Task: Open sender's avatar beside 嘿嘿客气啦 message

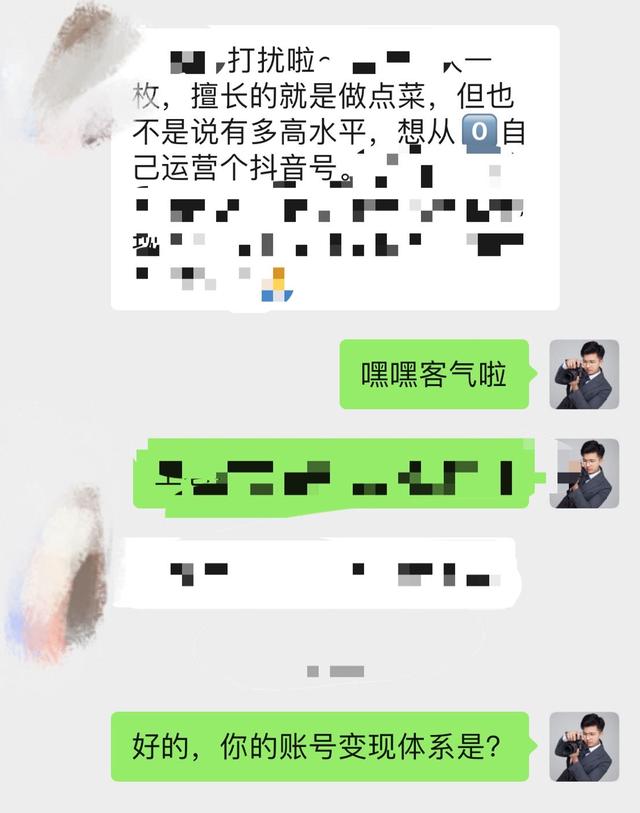Action: (x=584, y=374)
